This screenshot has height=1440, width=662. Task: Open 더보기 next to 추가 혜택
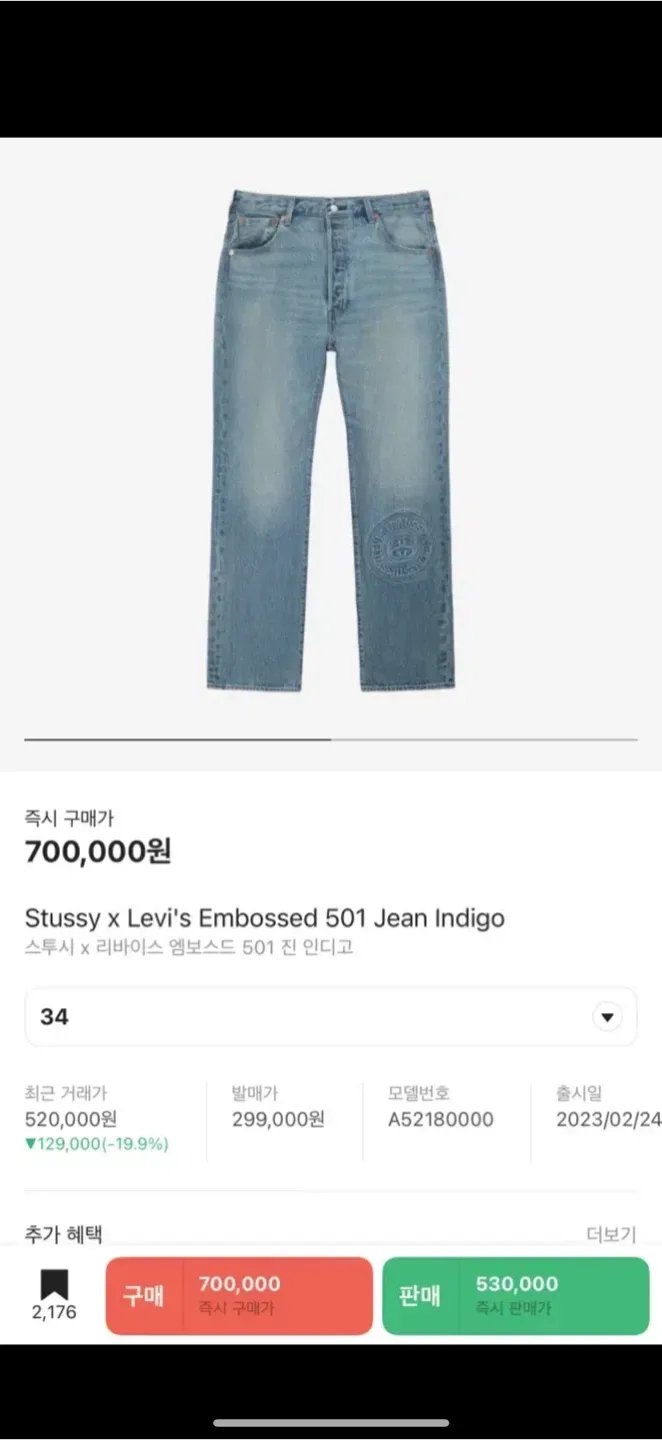click(x=610, y=1235)
